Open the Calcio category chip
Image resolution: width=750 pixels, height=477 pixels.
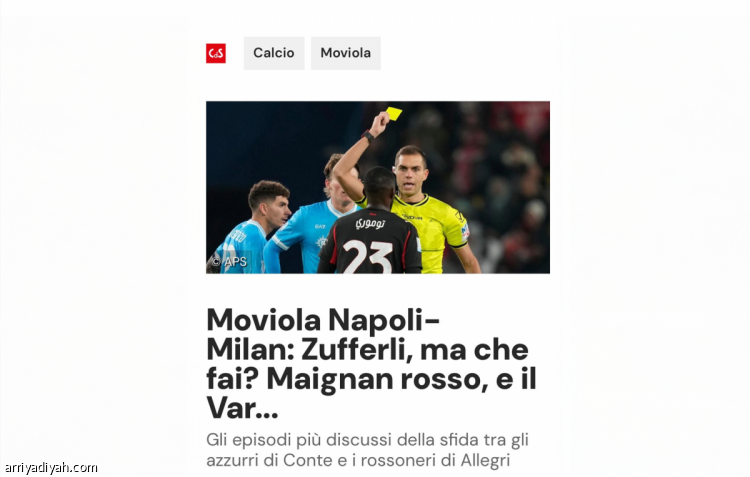coord(273,53)
